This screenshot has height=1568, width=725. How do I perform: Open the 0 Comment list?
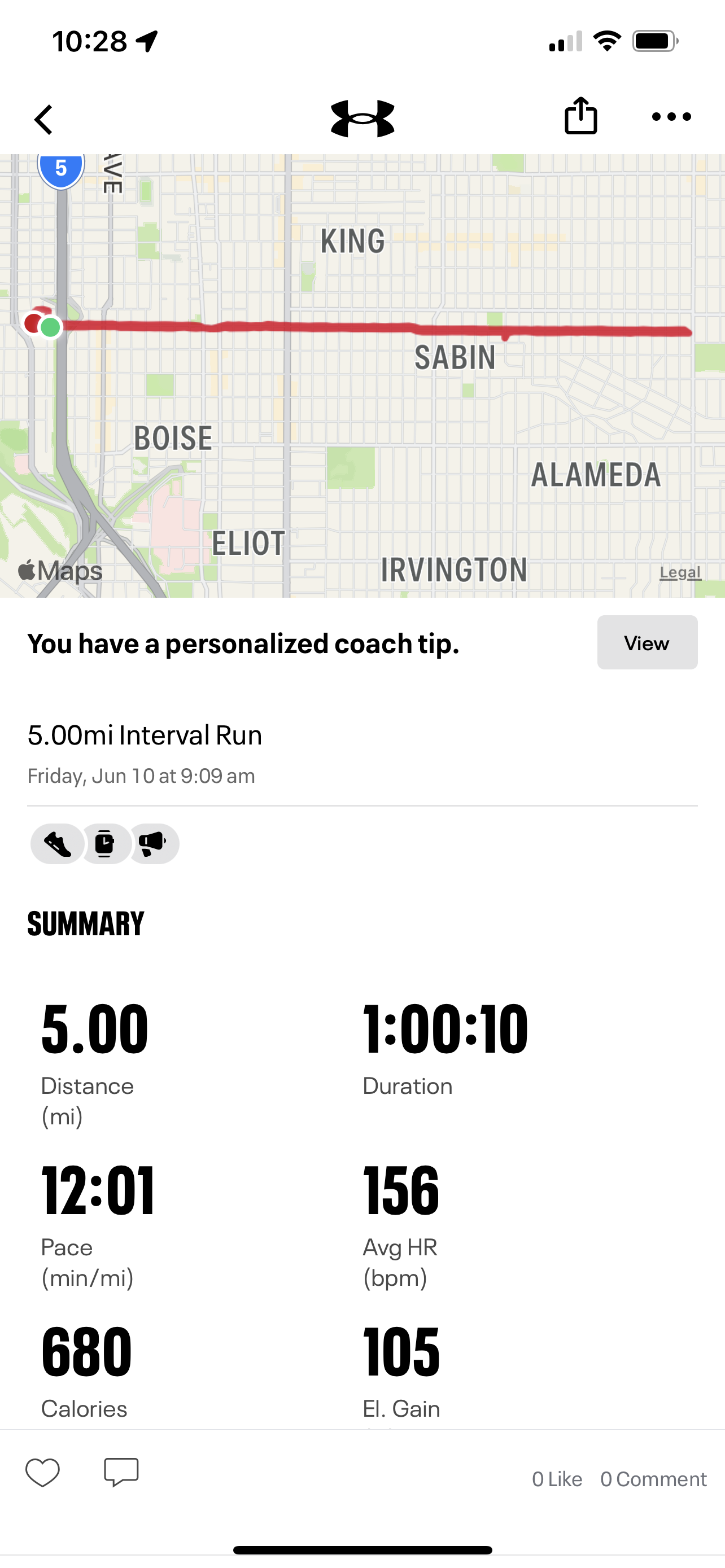point(653,1479)
